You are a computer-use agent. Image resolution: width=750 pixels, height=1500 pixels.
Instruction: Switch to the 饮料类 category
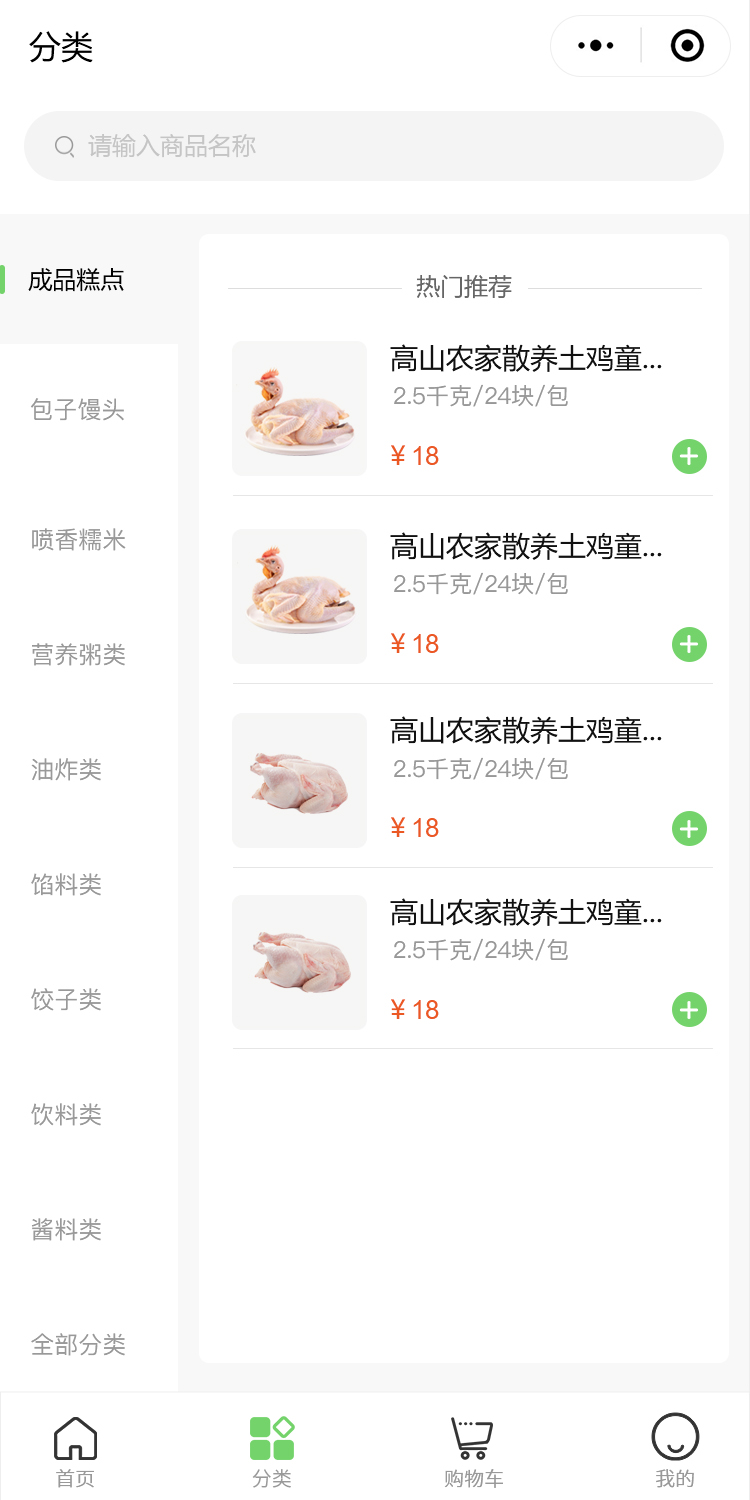coord(67,1115)
